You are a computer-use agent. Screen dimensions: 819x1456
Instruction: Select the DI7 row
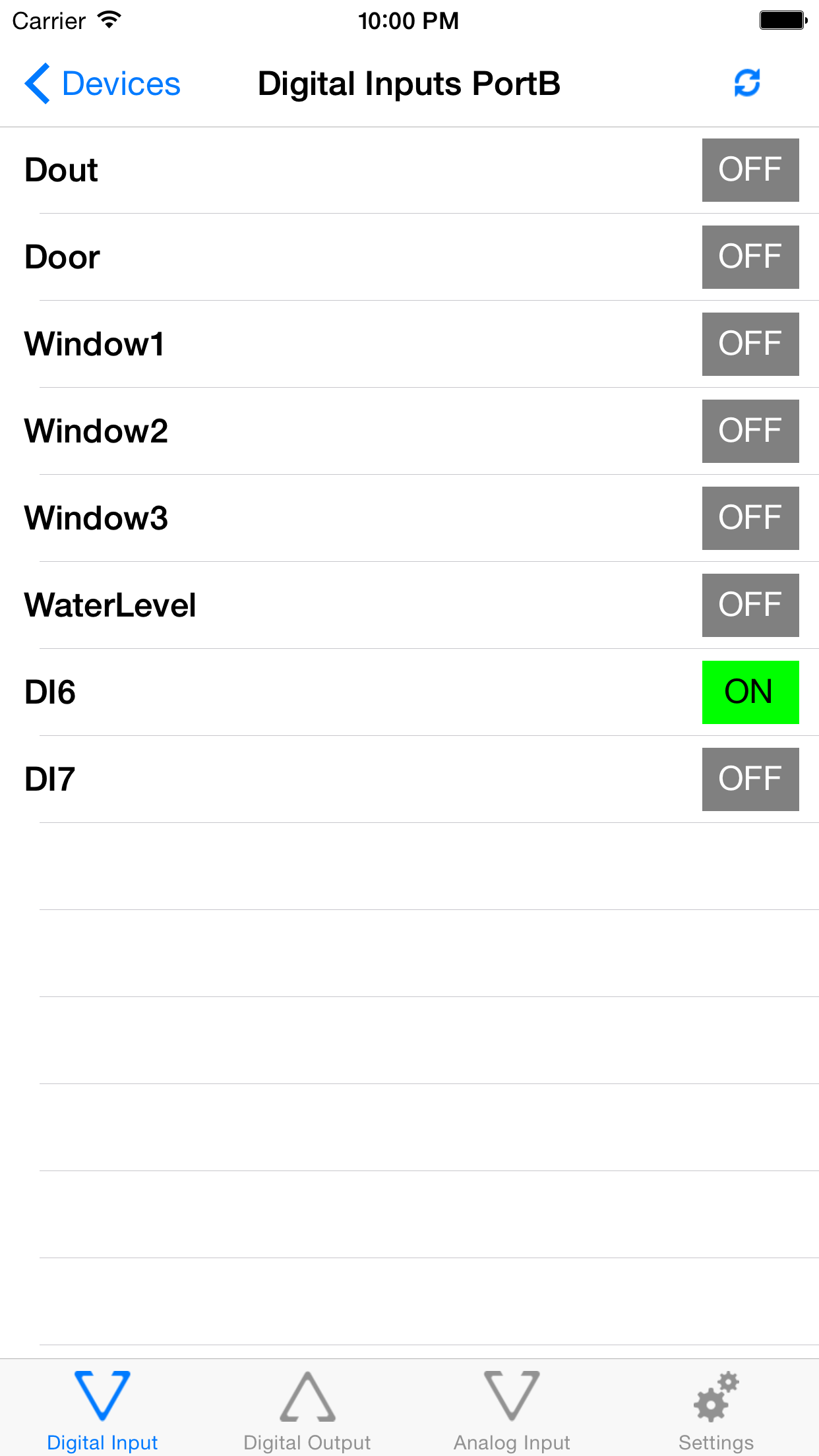click(x=264, y=779)
